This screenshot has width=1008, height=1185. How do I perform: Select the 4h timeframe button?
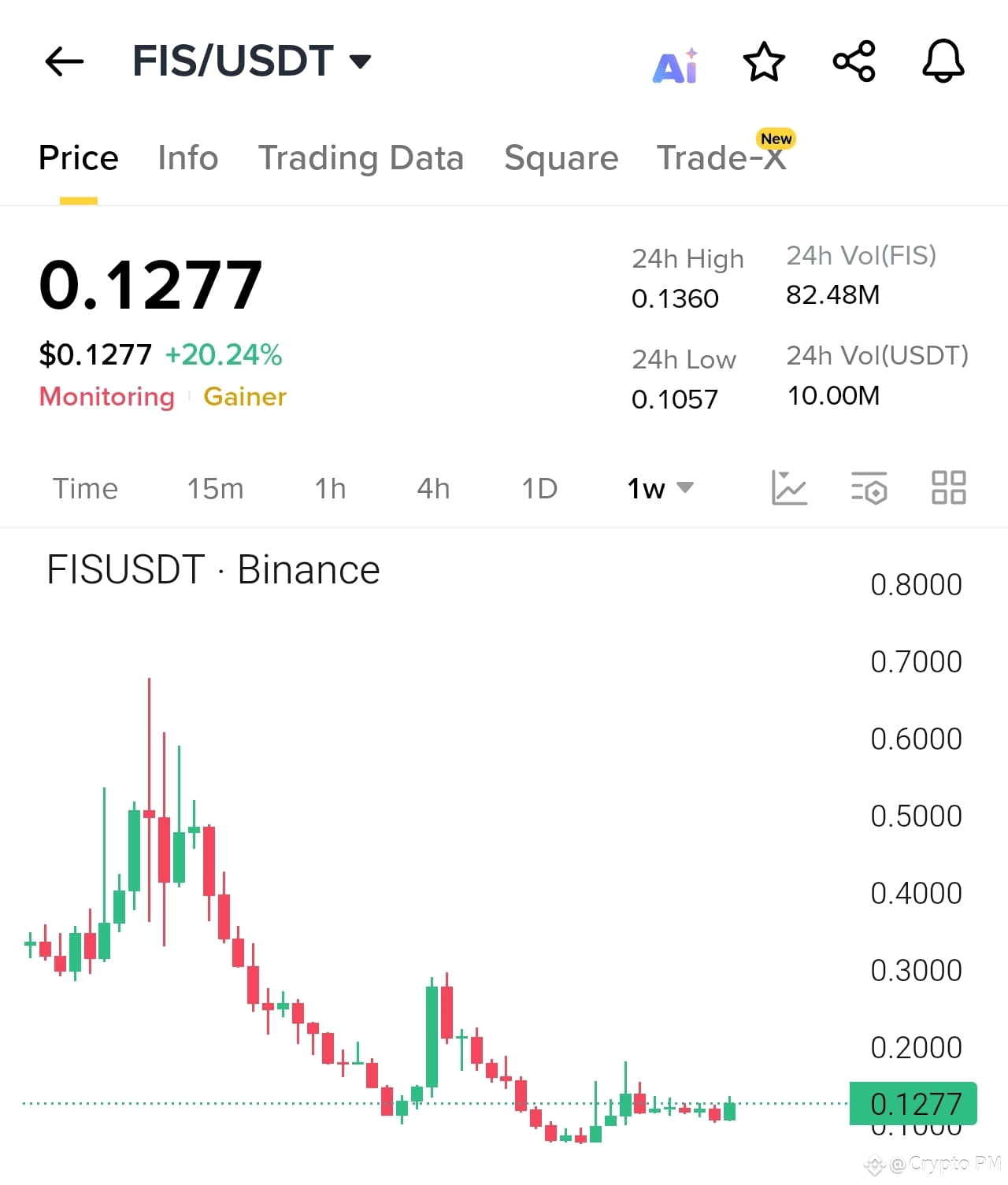click(432, 488)
